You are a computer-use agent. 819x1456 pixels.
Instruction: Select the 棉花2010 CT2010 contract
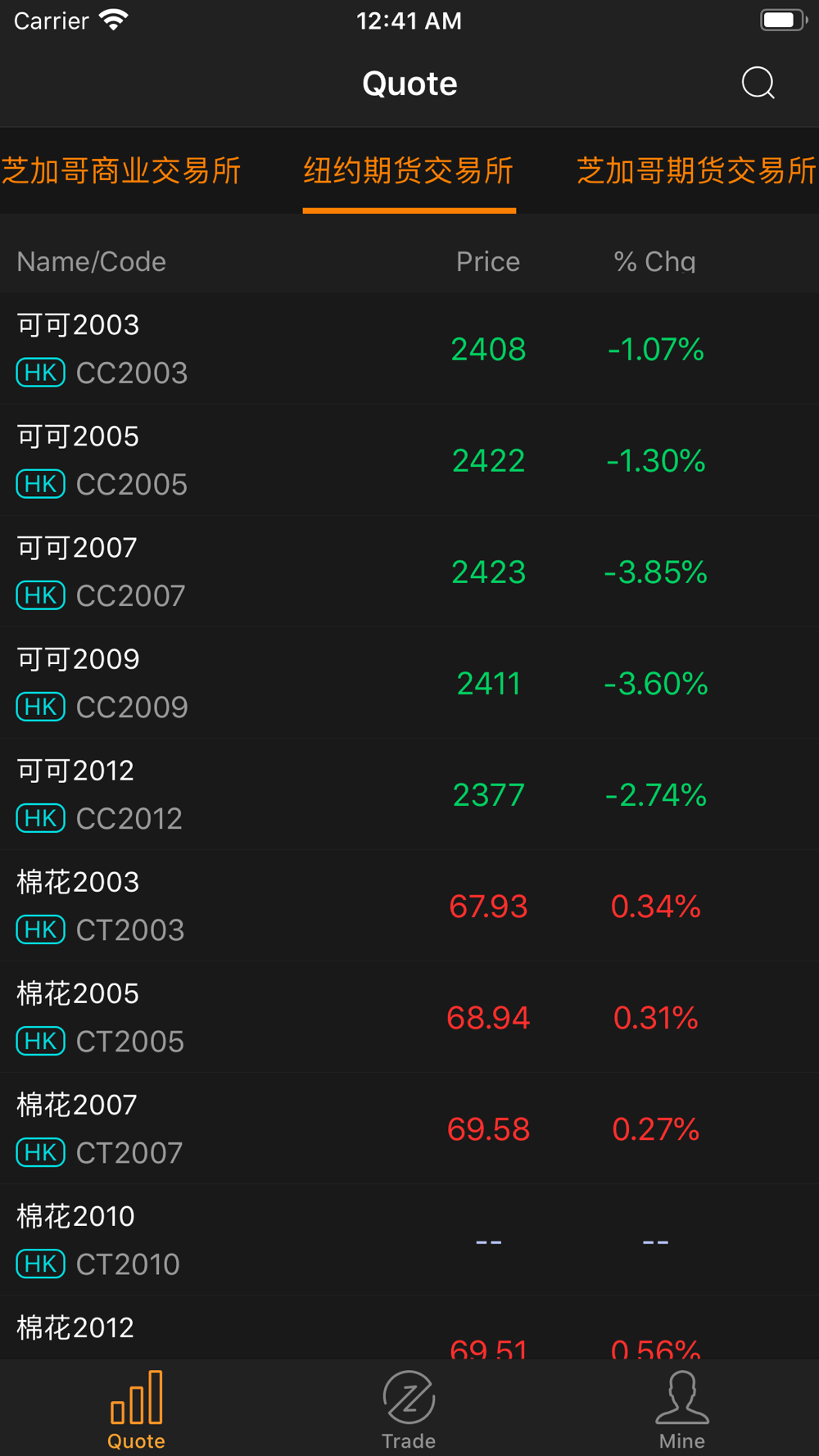pos(409,1240)
